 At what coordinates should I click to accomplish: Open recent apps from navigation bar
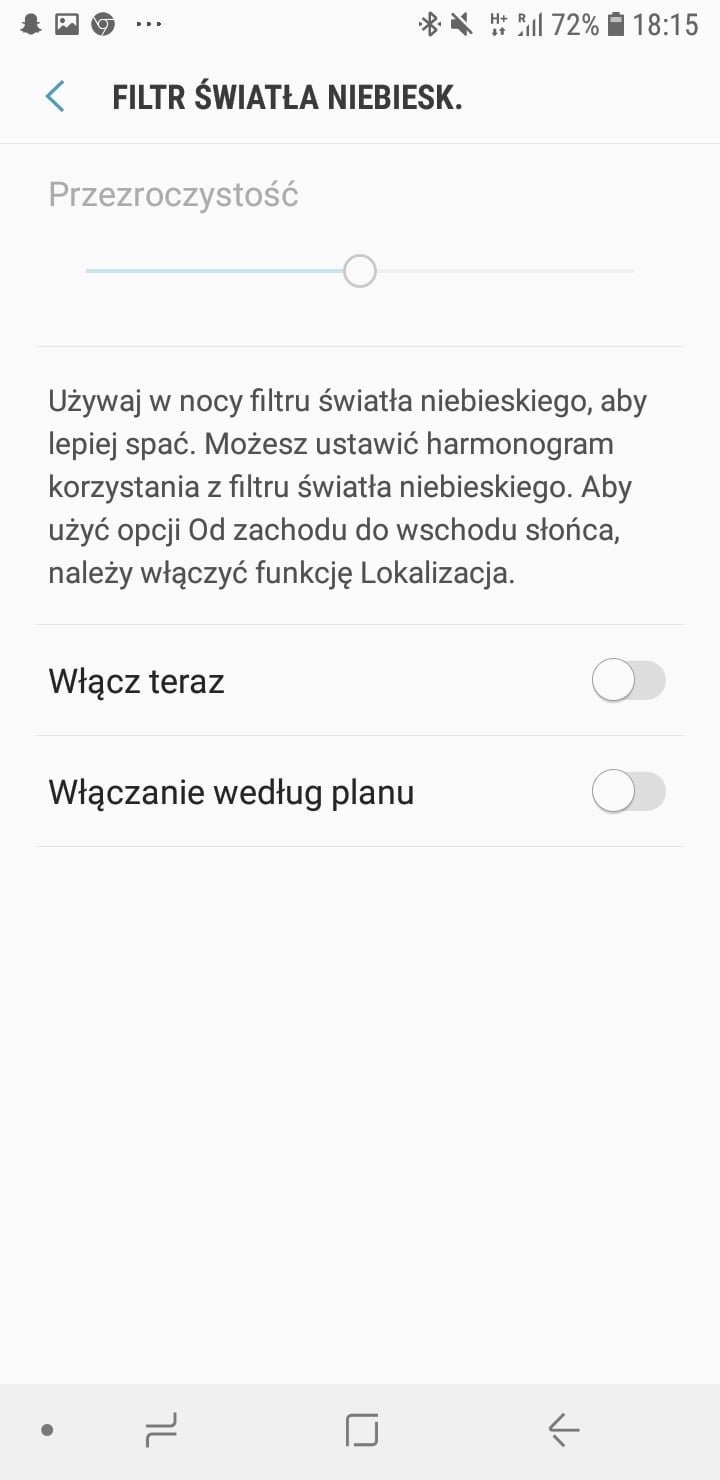click(161, 1431)
